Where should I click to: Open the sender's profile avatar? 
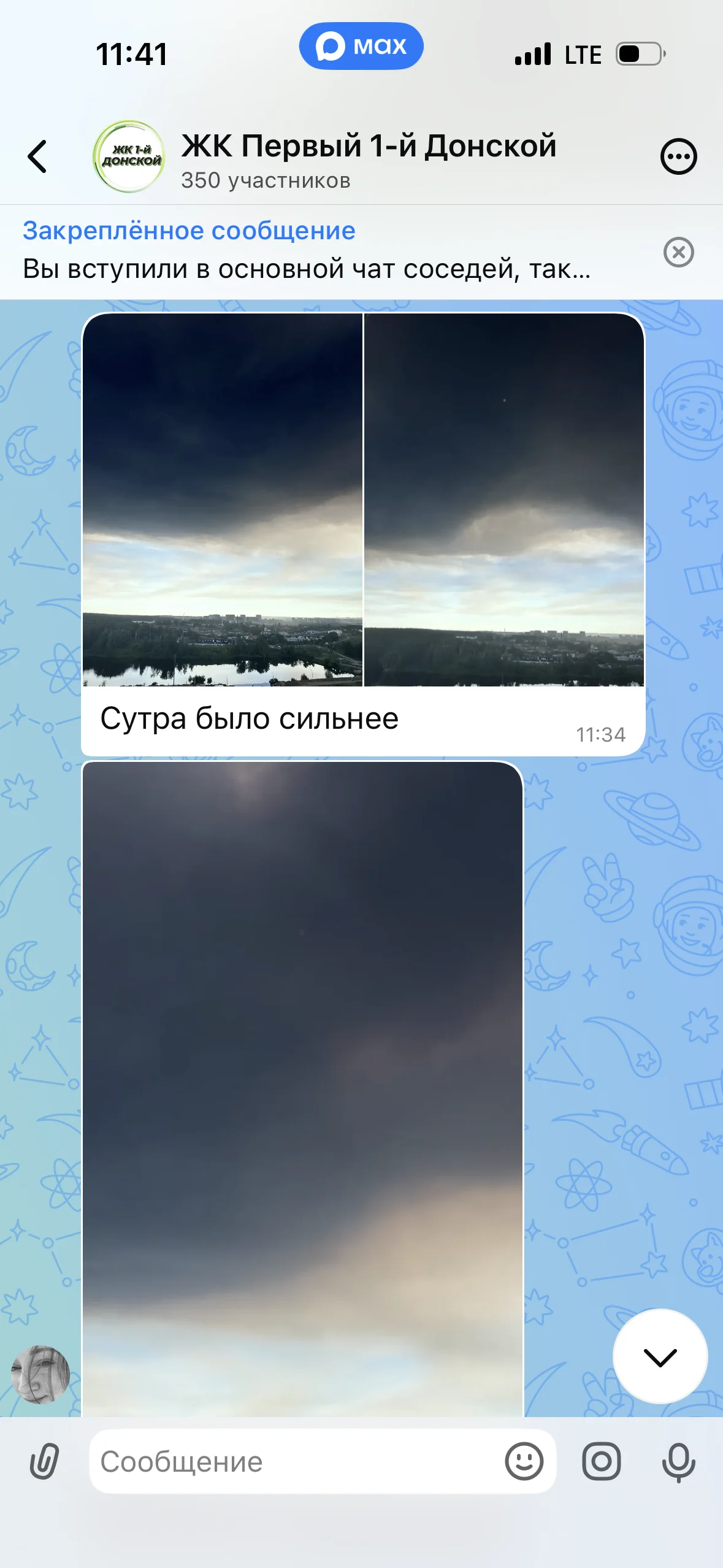pyautogui.click(x=40, y=1375)
